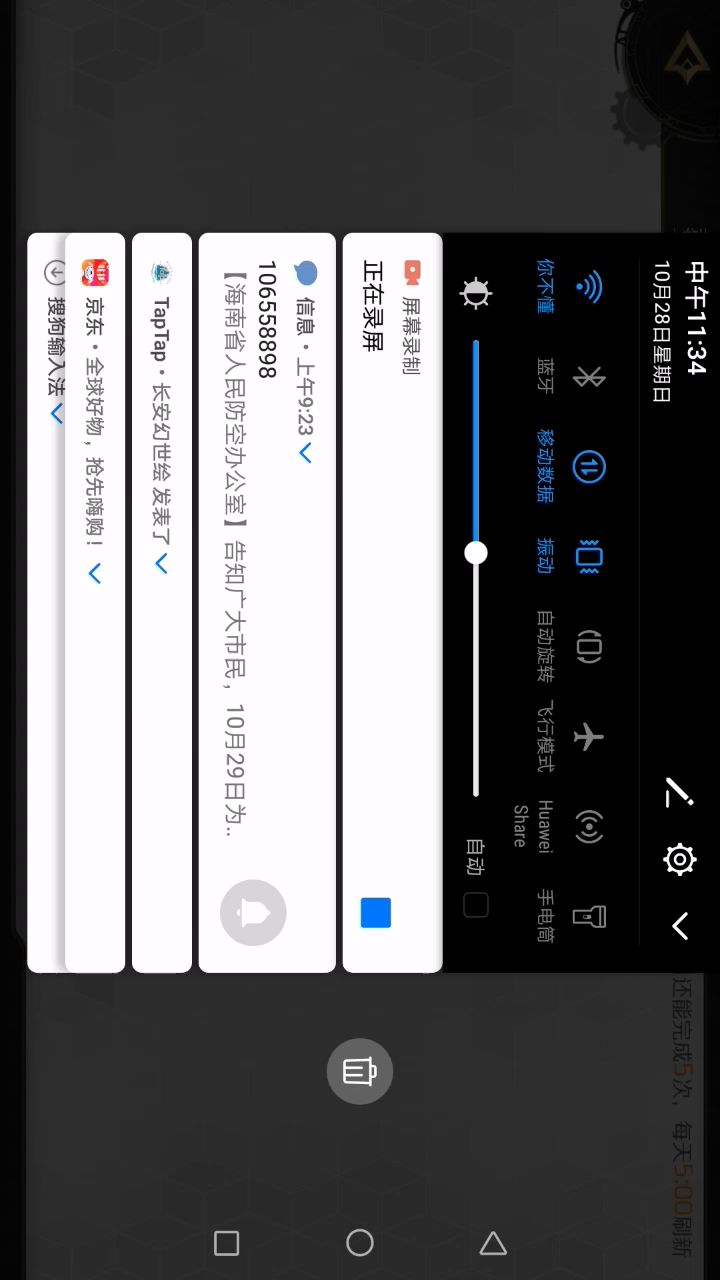The width and height of the screenshot is (720, 1280).
Task: Expand the TapTap notification
Action: pyautogui.click(x=162, y=566)
